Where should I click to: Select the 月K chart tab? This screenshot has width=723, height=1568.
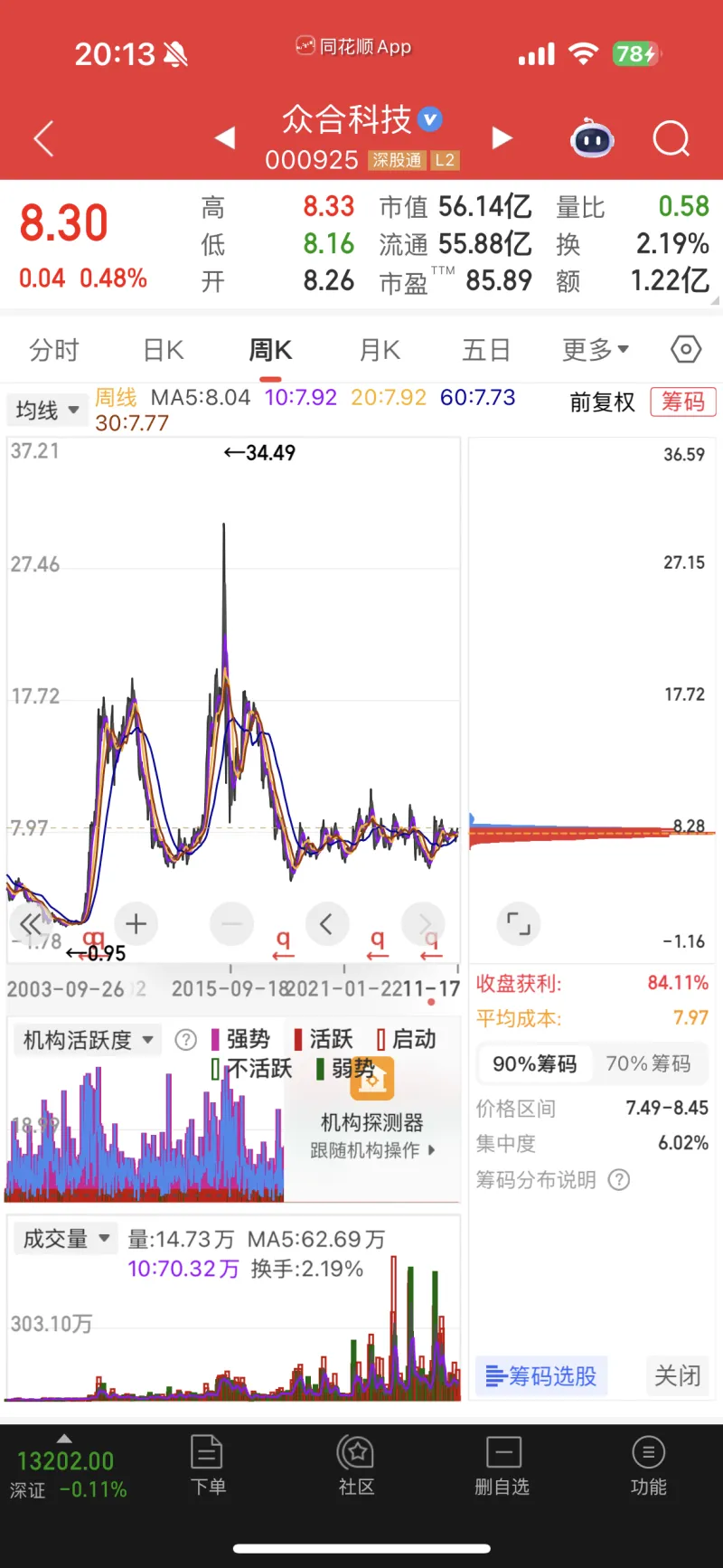[x=380, y=350]
